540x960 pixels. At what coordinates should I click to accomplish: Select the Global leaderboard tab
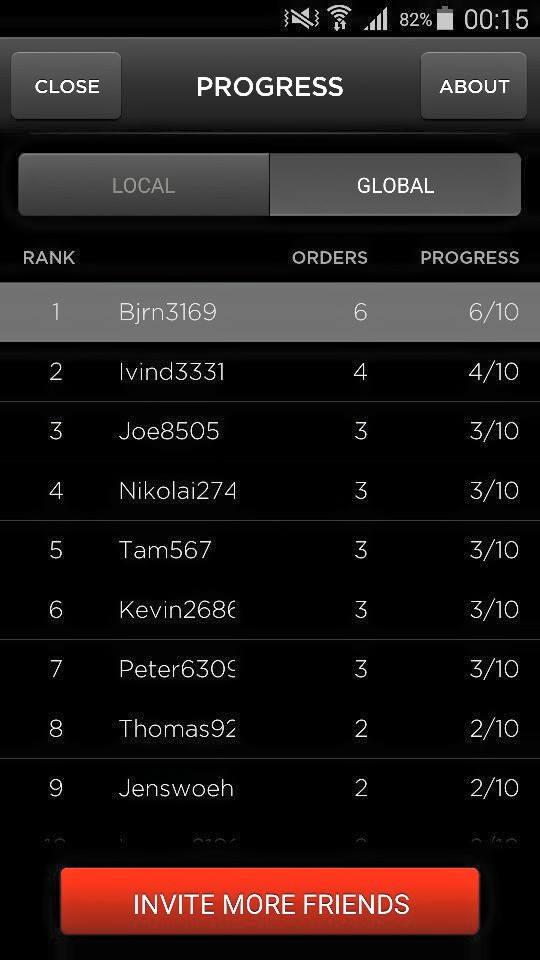(x=396, y=185)
